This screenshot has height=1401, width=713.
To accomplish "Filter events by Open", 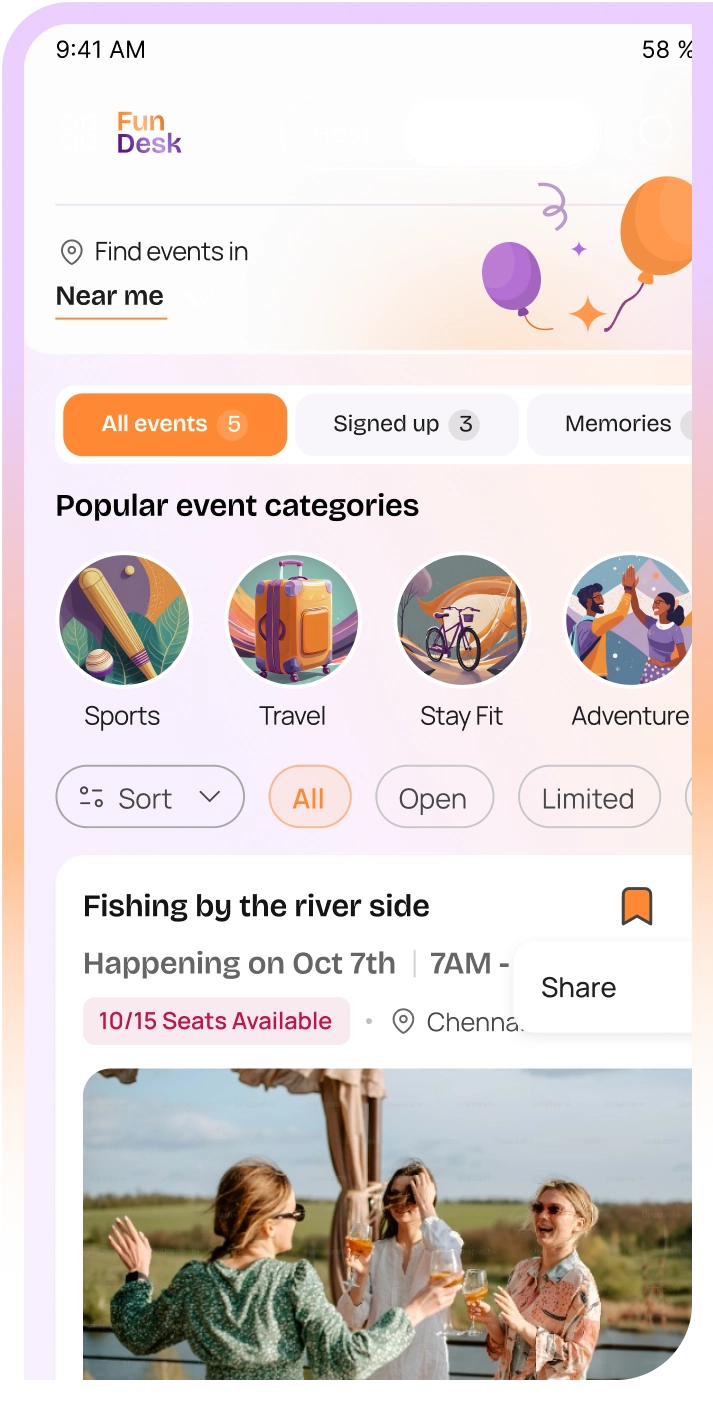I will point(433,798).
